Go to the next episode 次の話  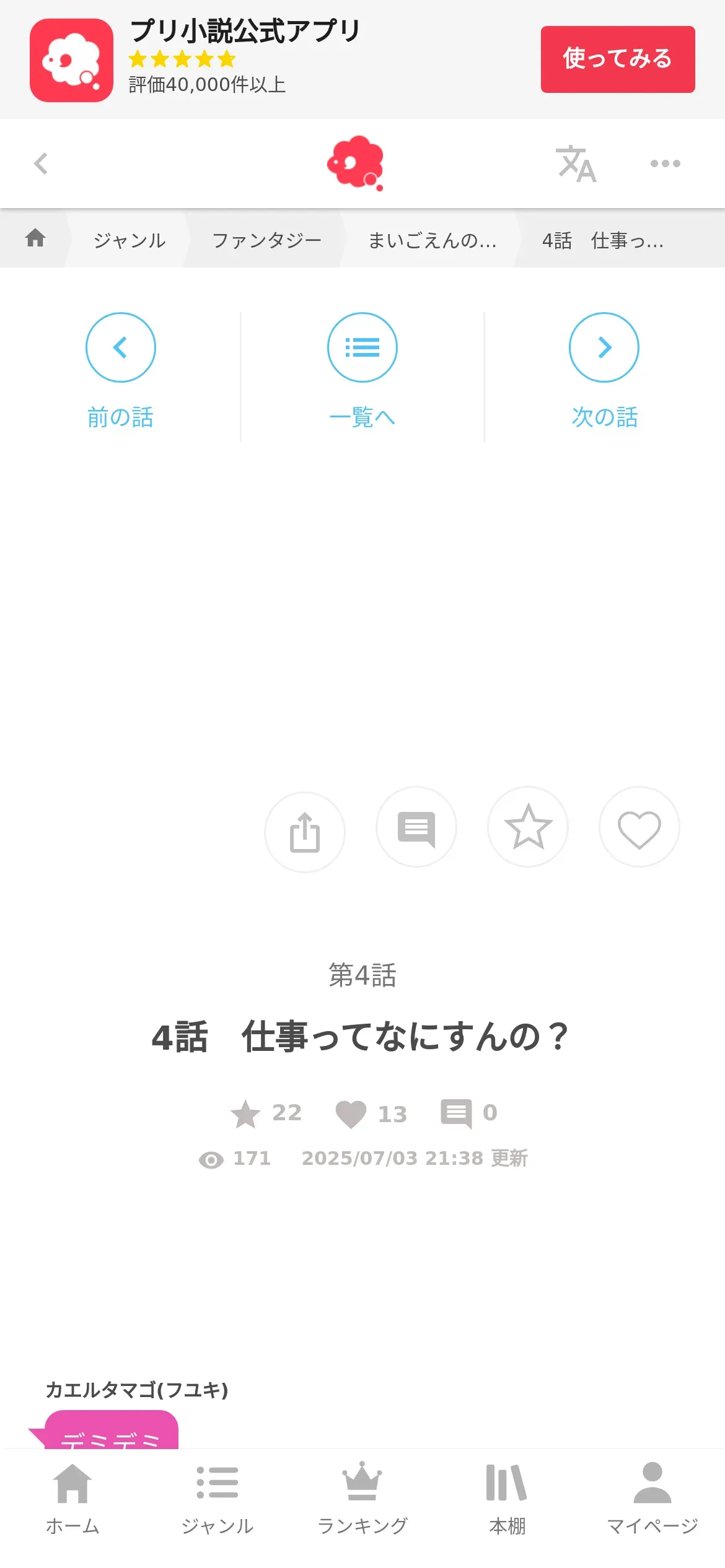pos(604,370)
